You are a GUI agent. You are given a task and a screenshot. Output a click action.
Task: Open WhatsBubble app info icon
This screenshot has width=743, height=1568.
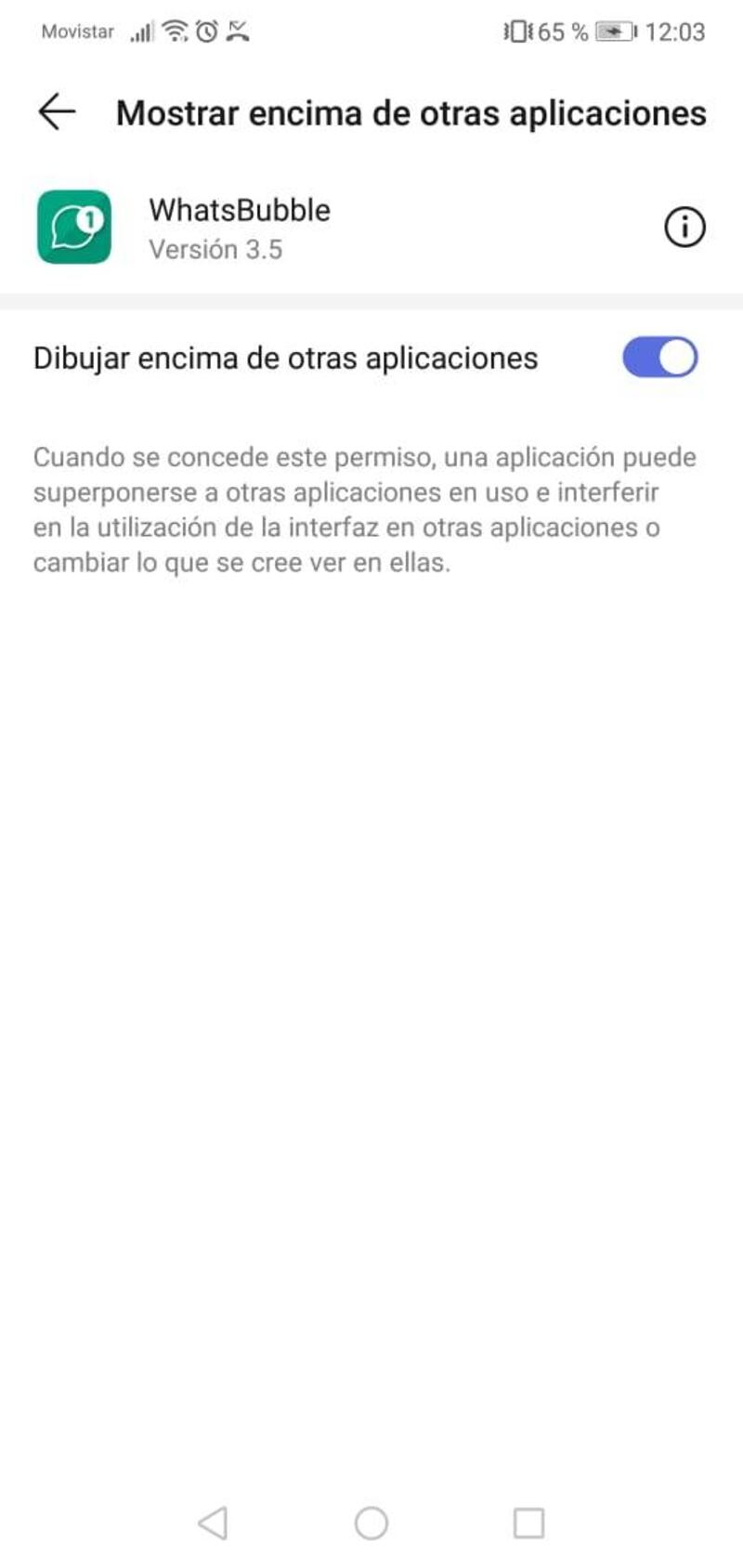click(x=684, y=228)
